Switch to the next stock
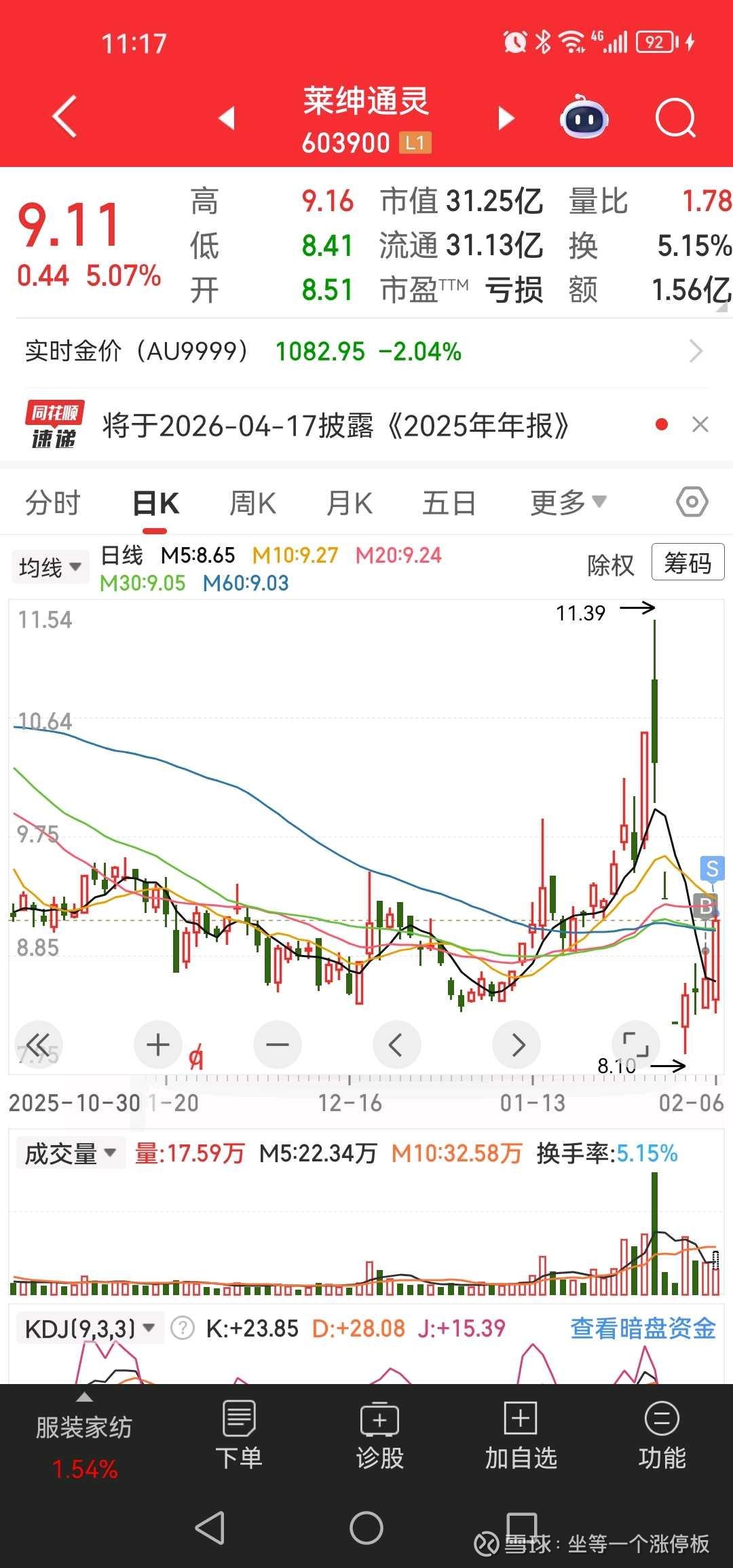The height and width of the screenshot is (1568, 733). (x=506, y=118)
